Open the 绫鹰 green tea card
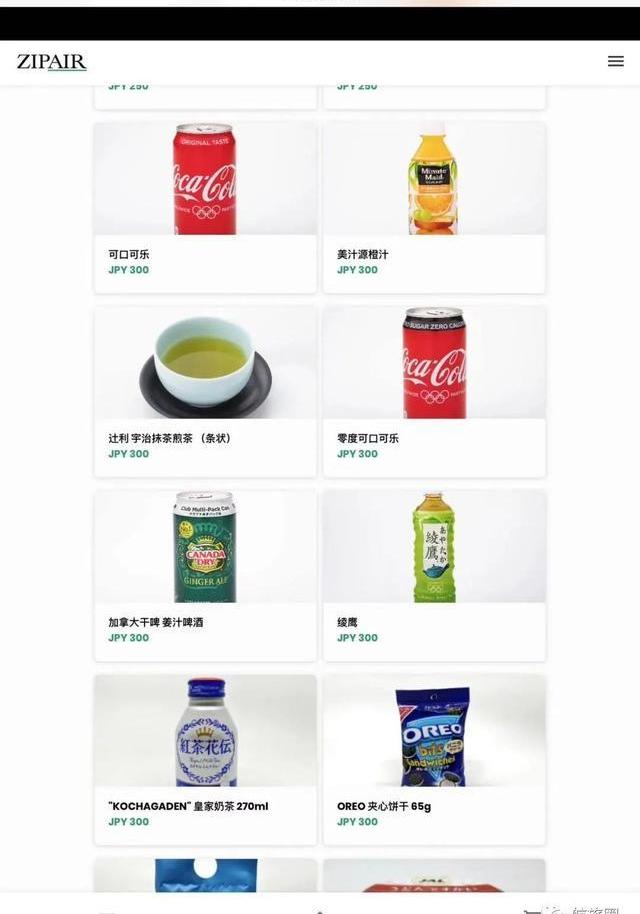The image size is (640, 914). 433,574
